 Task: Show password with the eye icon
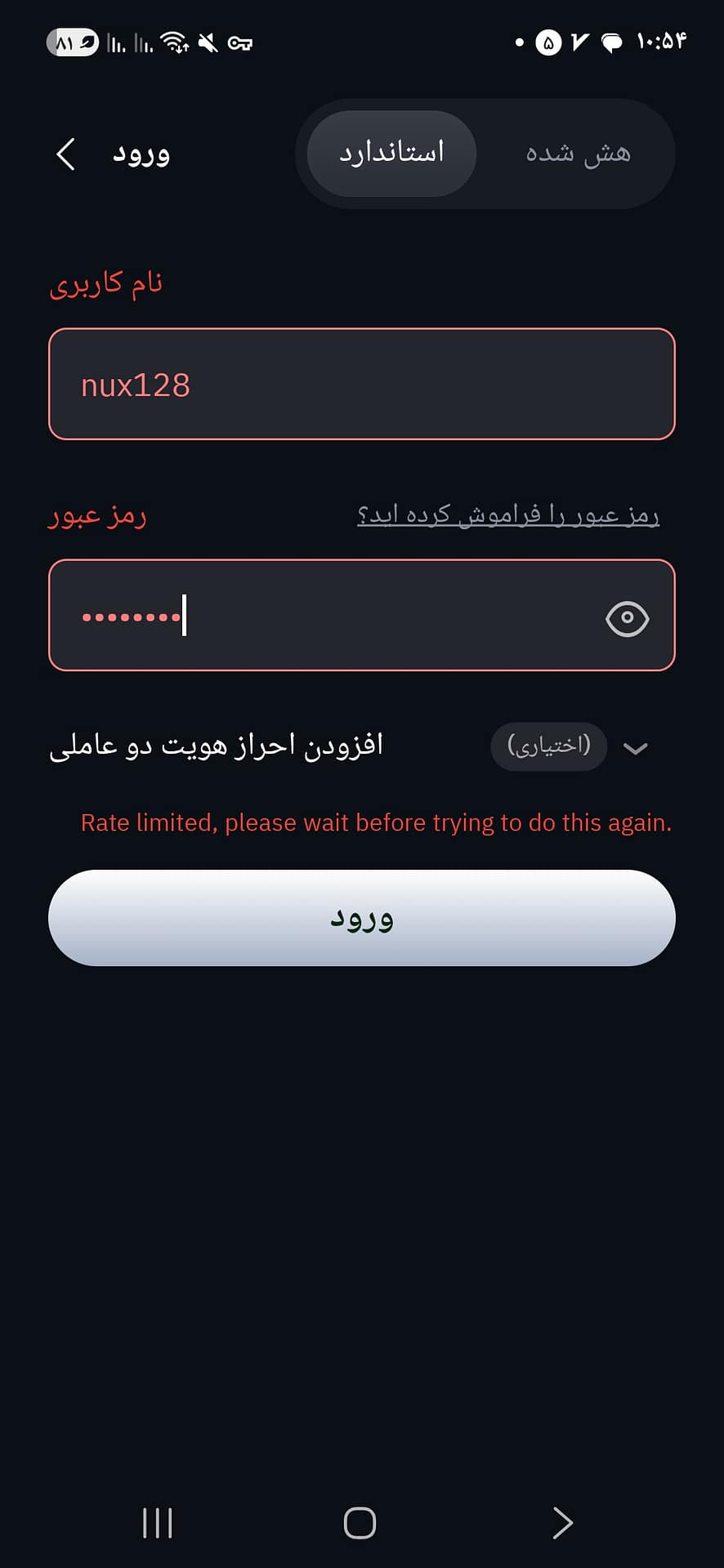click(627, 618)
